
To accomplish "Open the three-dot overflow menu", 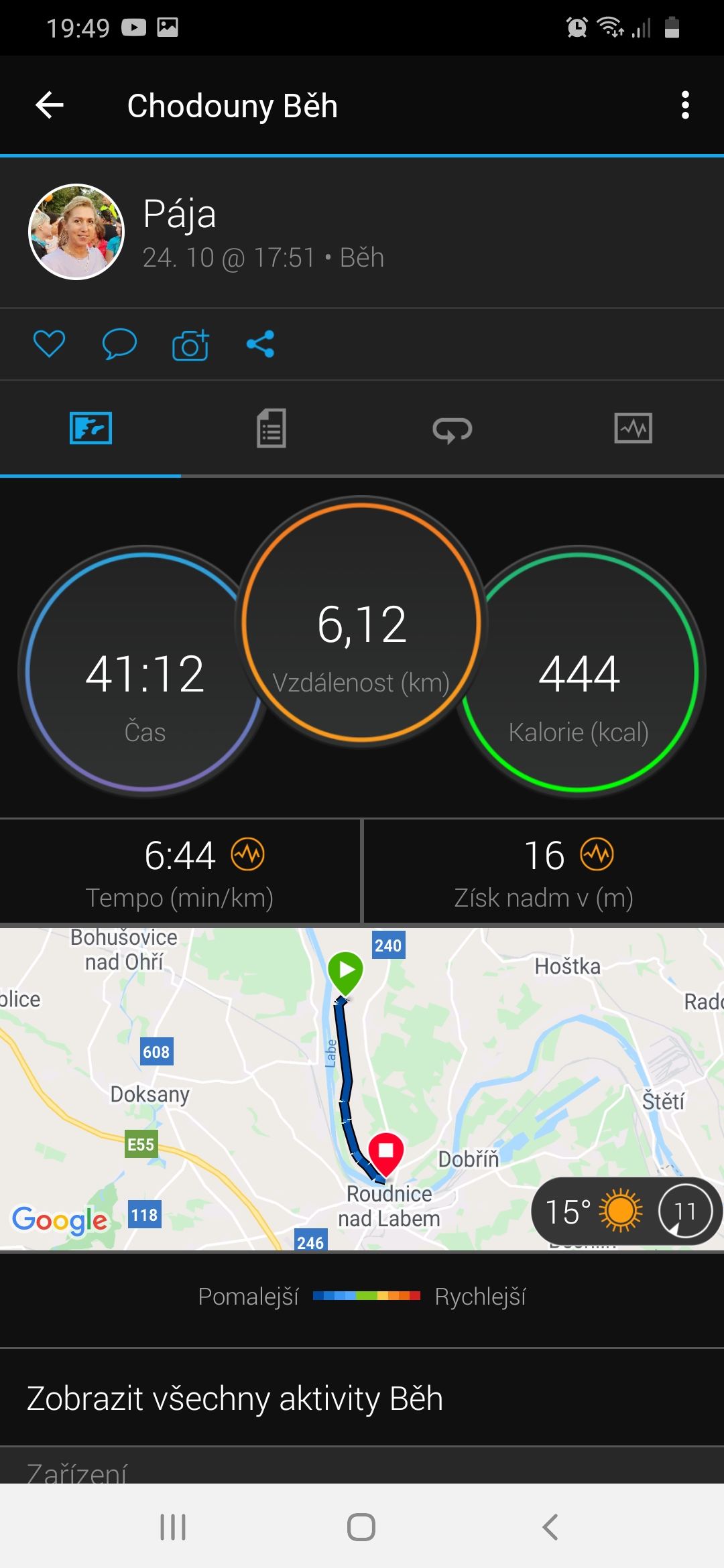I will tap(684, 105).
